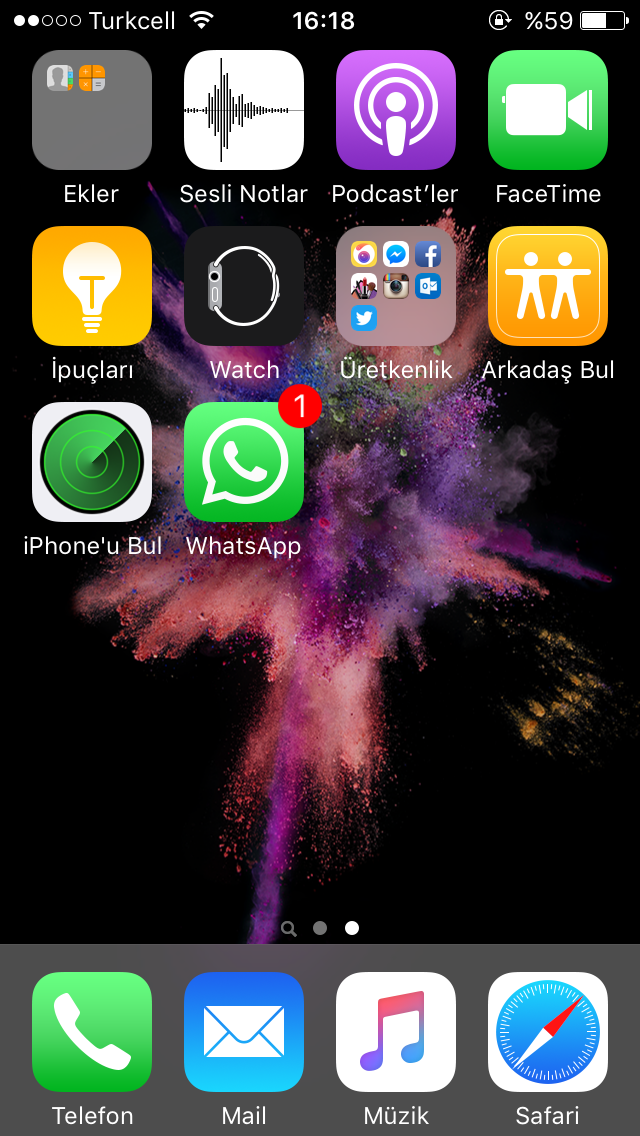Open the Arkadaş Bul app

pos(548,286)
